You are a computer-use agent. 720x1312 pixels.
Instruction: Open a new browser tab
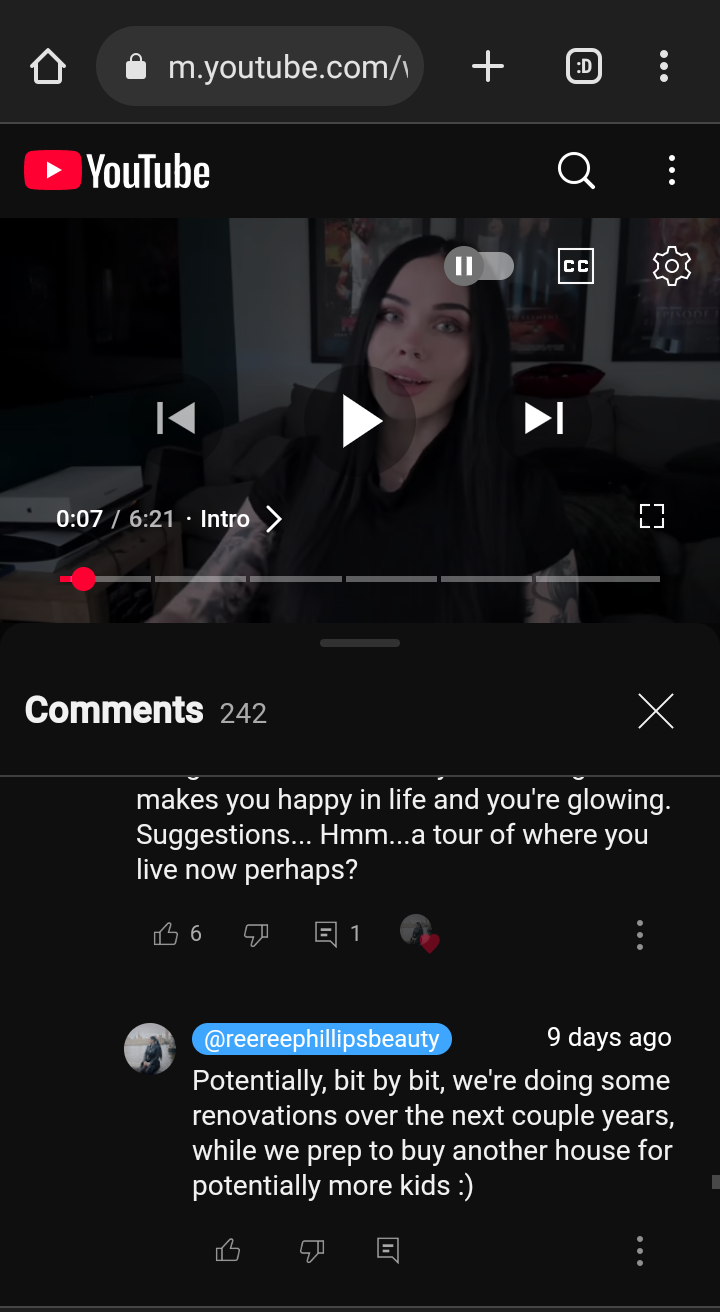pyautogui.click(x=488, y=67)
